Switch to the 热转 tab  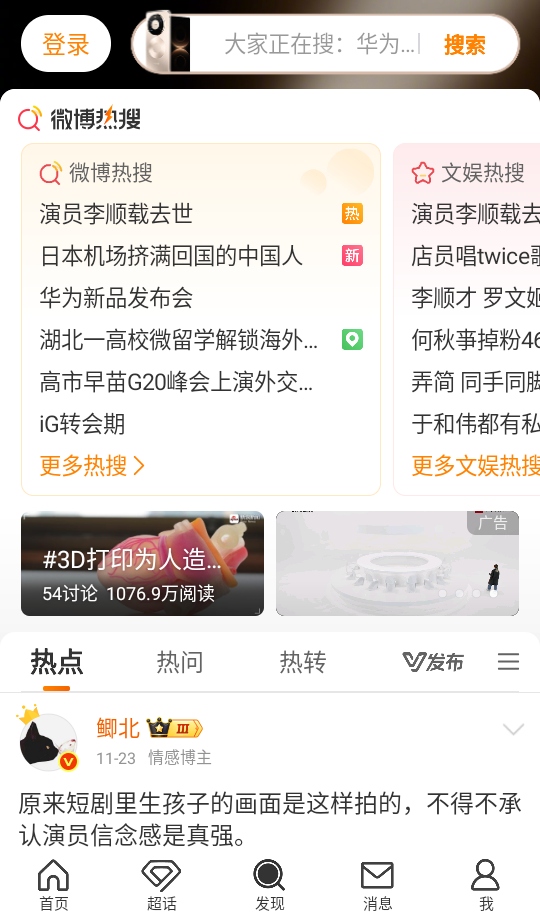302,662
